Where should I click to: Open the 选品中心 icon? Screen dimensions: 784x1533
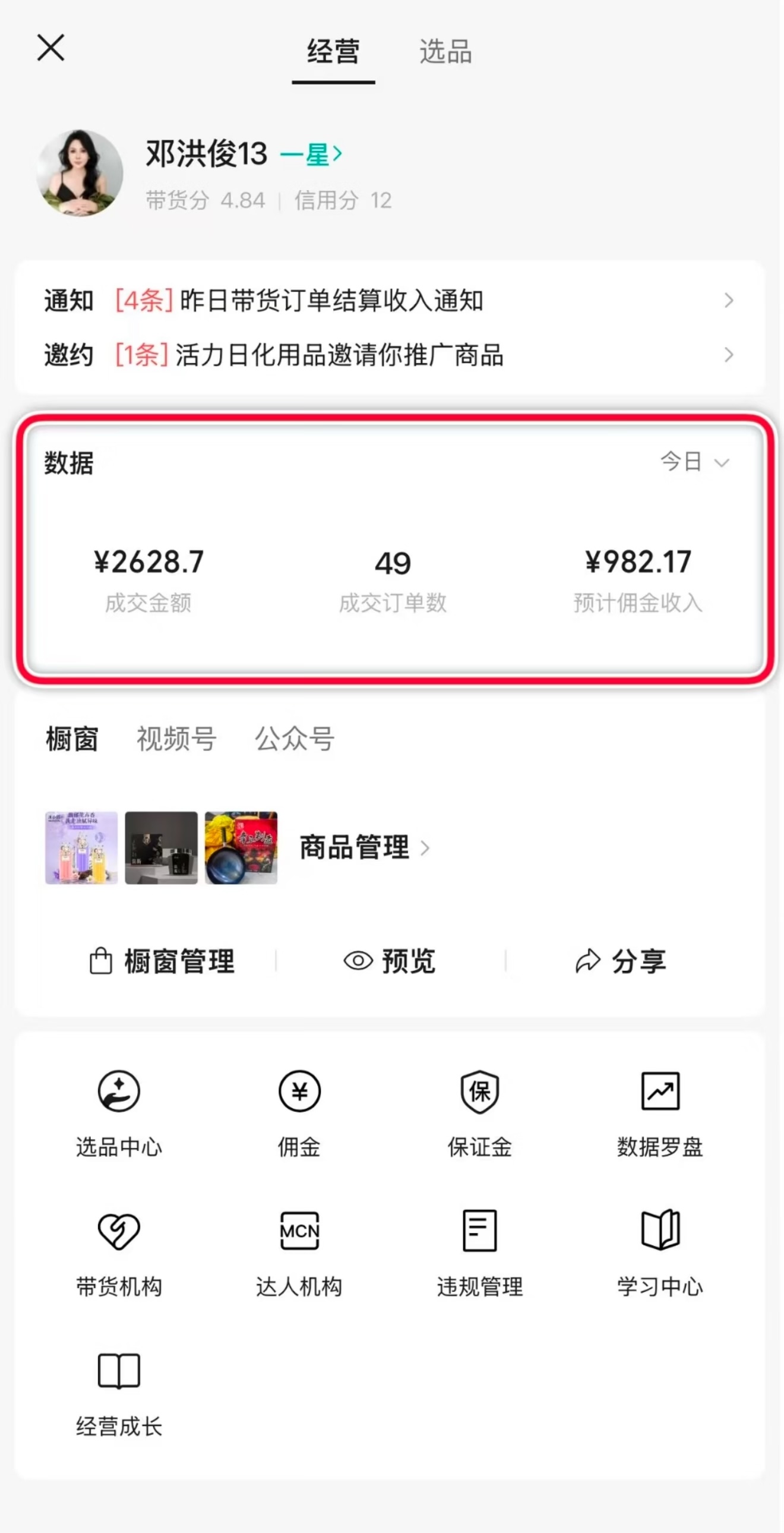coord(119,1112)
